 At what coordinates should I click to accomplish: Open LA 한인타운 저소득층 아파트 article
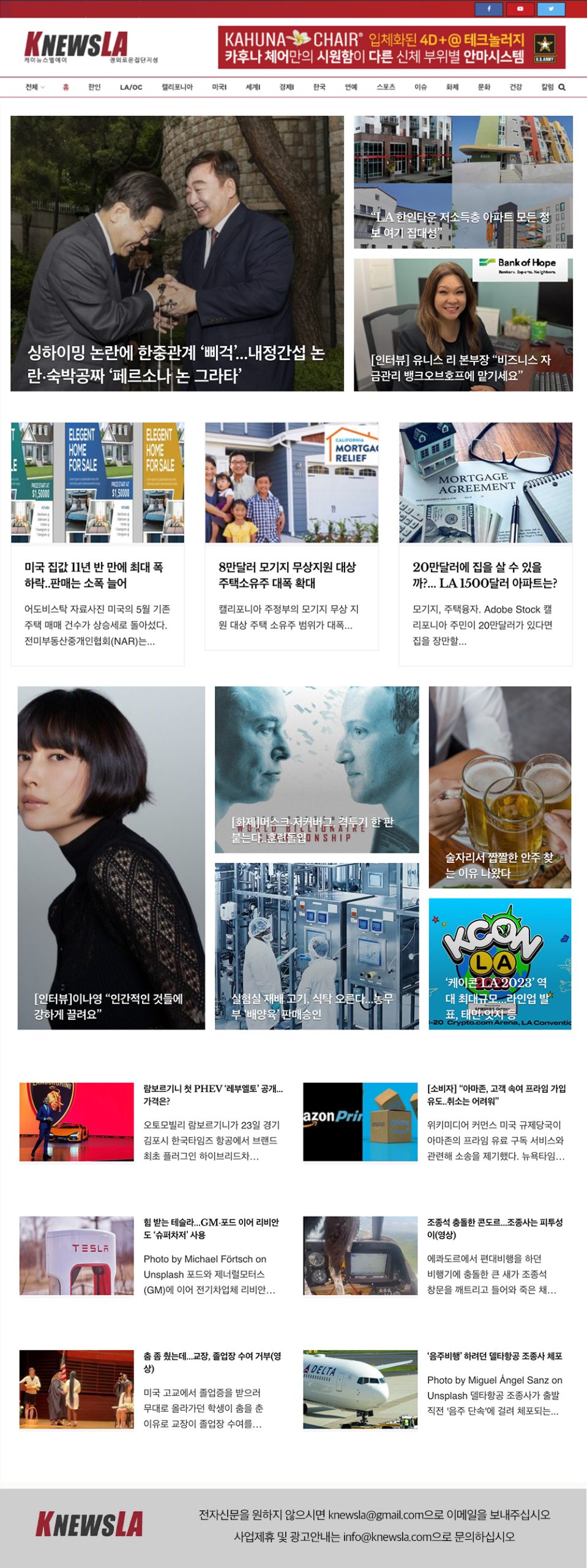click(x=463, y=224)
